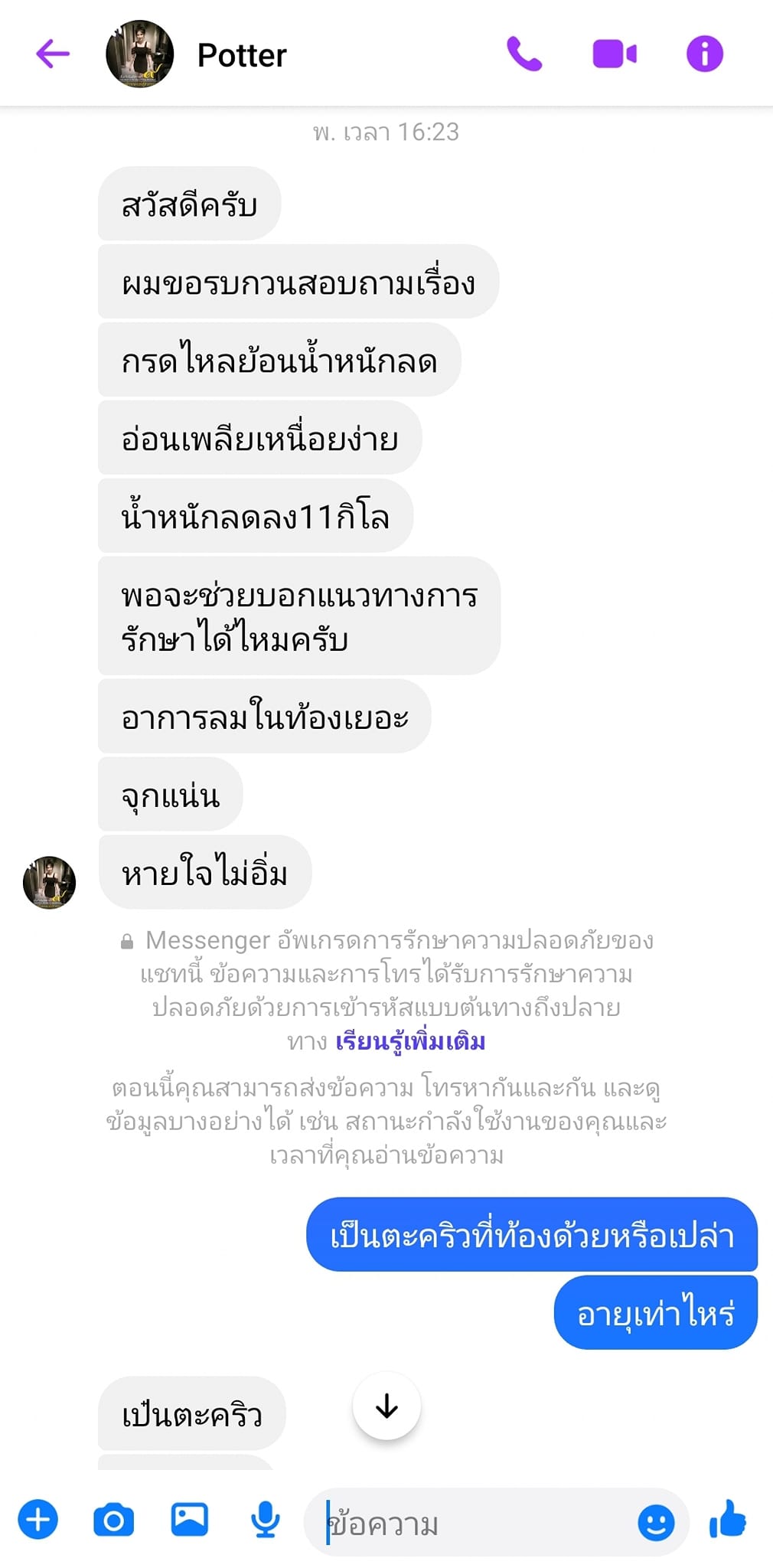Image resolution: width=773 pixels, height=1568 pixels.
Task: Open conversation info for Potter
Action: [704, 54]
